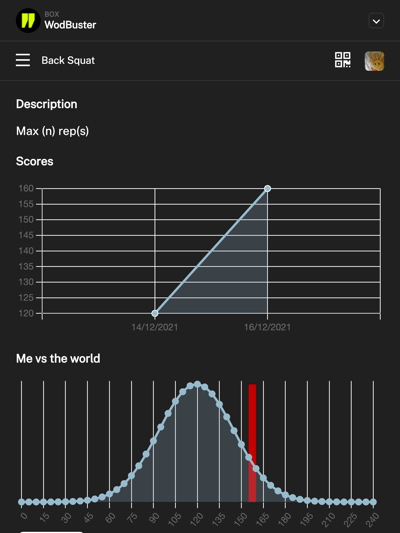Viewport: 400px width, 533px height.
Task: Open the hamburger drawer menu
Action: point(23,60)
